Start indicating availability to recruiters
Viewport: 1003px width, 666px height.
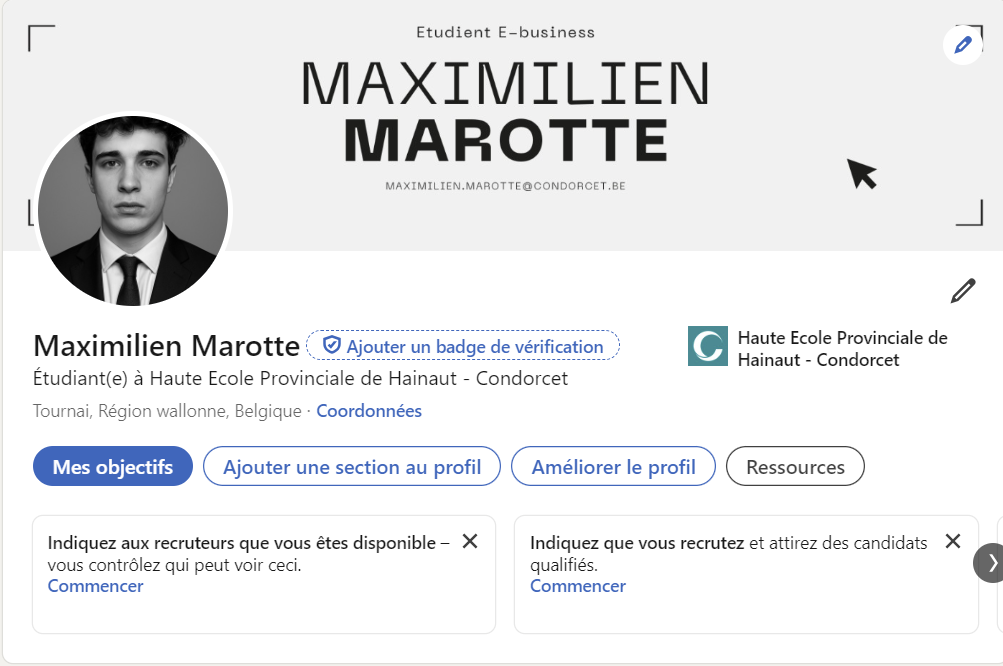[x=96, y=586]
